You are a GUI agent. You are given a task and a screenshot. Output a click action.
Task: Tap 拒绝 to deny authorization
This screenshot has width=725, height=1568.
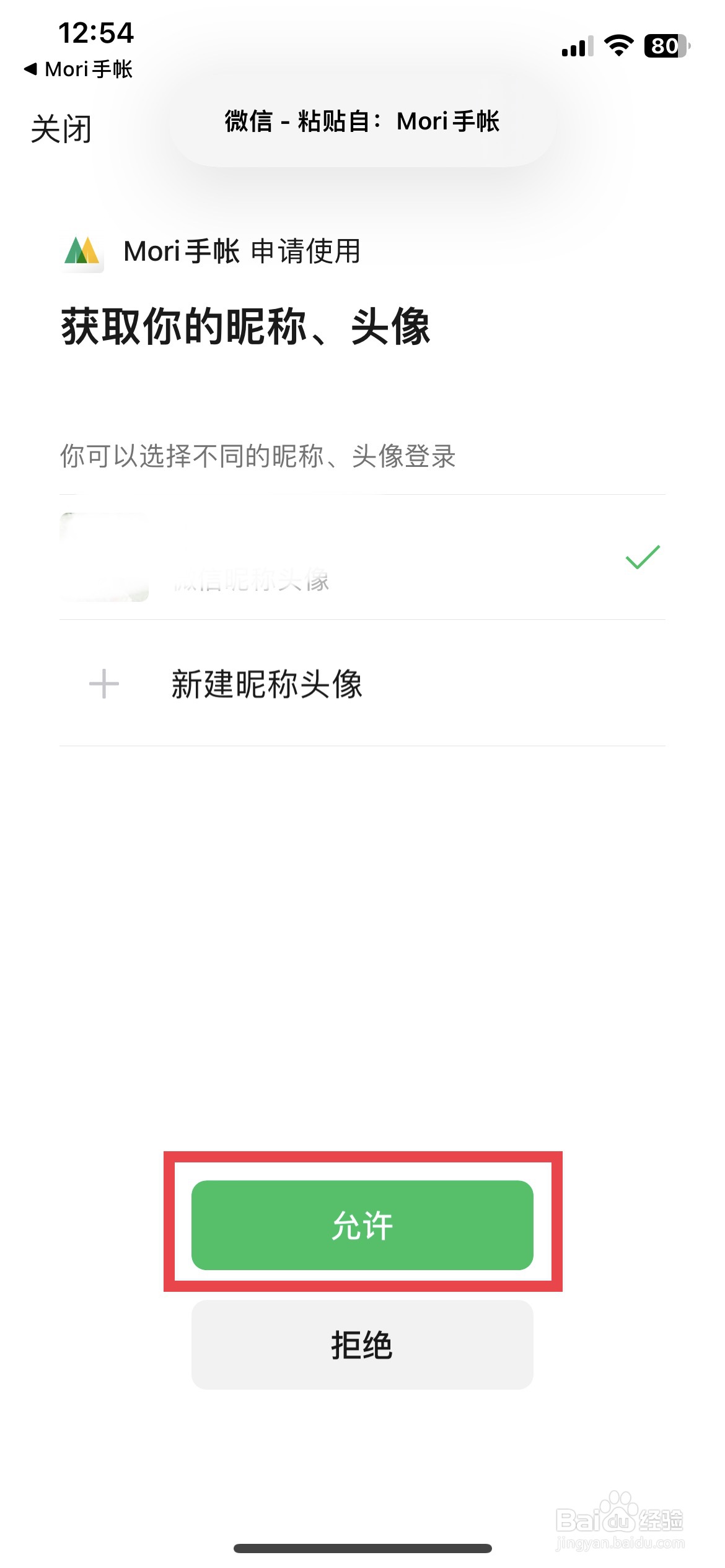[x=362, y=1344]
